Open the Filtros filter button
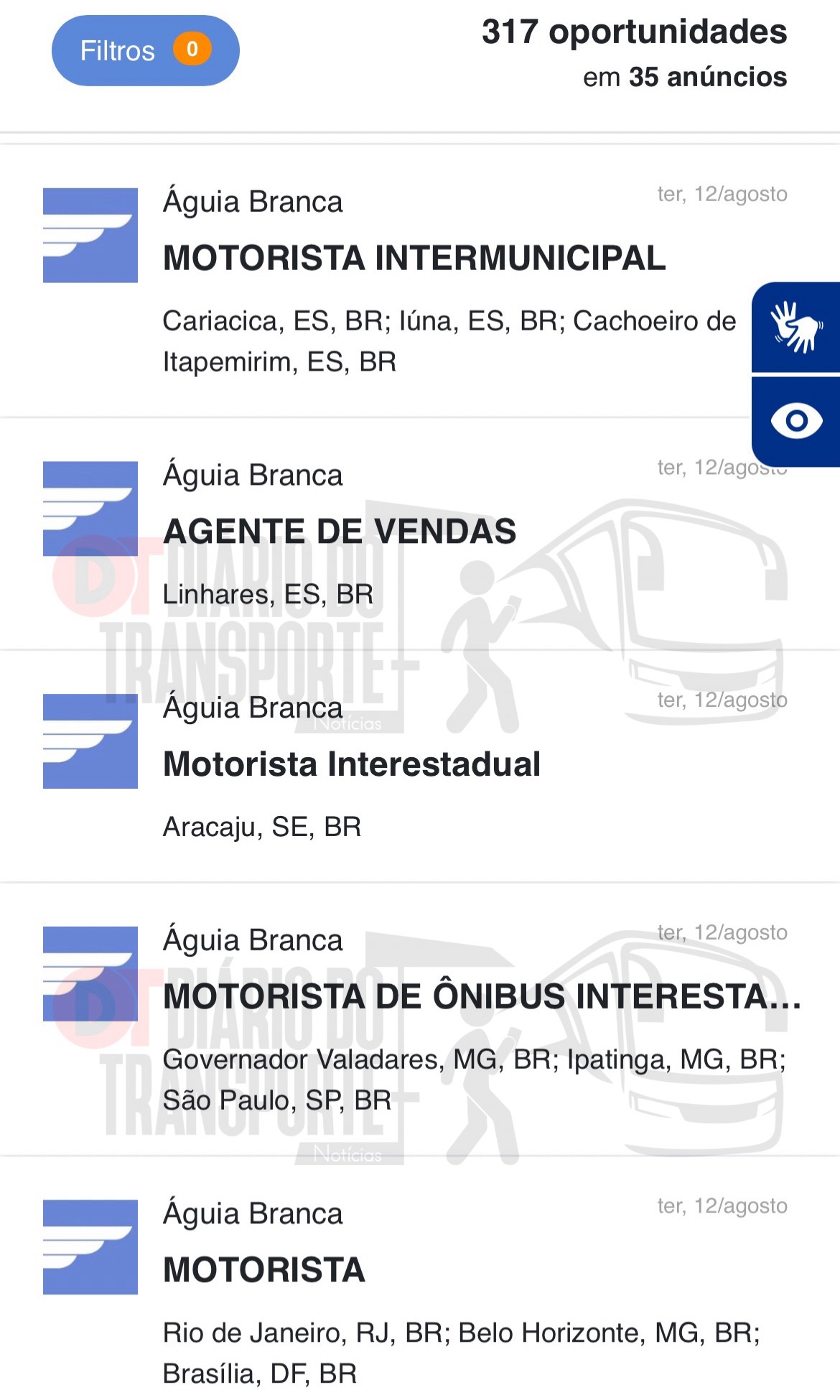Viewport: 840px width, 1400px height. point(145,50)
